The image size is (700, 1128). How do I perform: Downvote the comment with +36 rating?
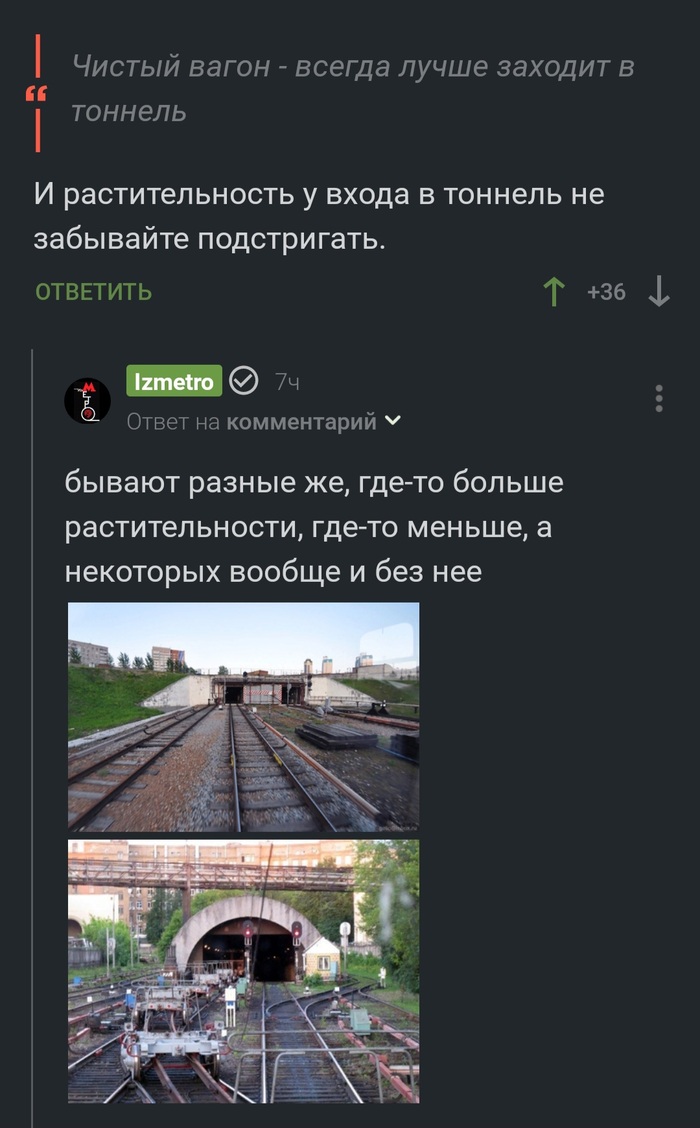(x=659, y=292)
